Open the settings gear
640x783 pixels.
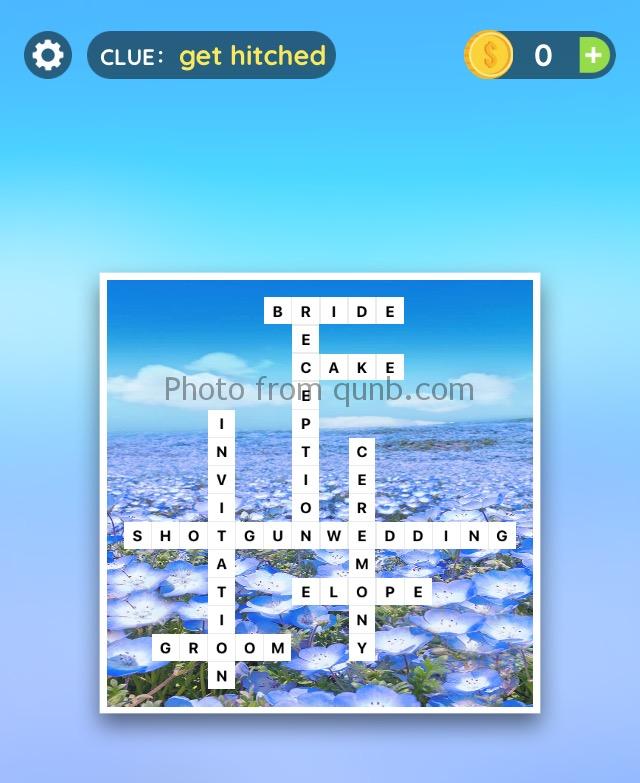click(47, 55)
